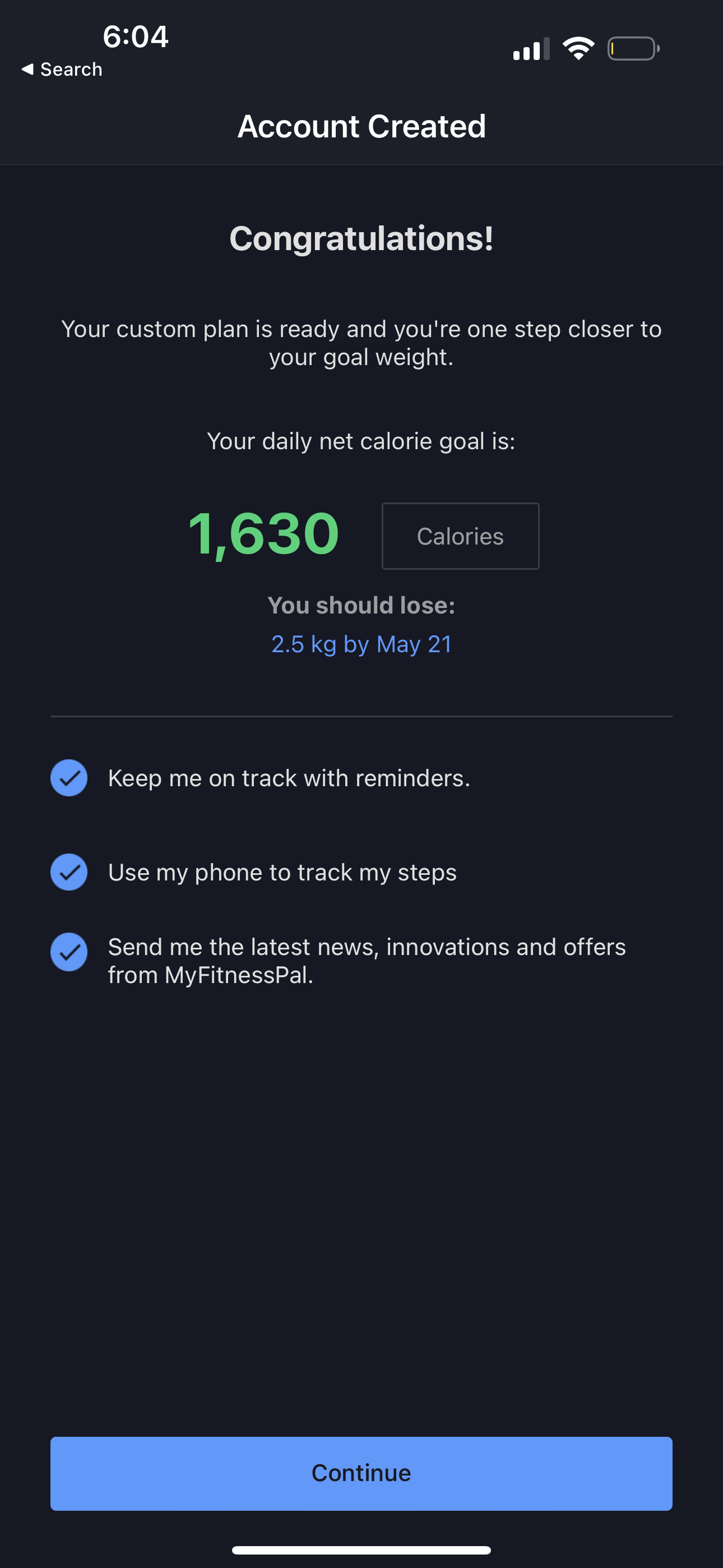This screenshot has width=723, height=1568.
Task: Disable 'Keep me on track with reminders'
Action: [x=69, y=778]
